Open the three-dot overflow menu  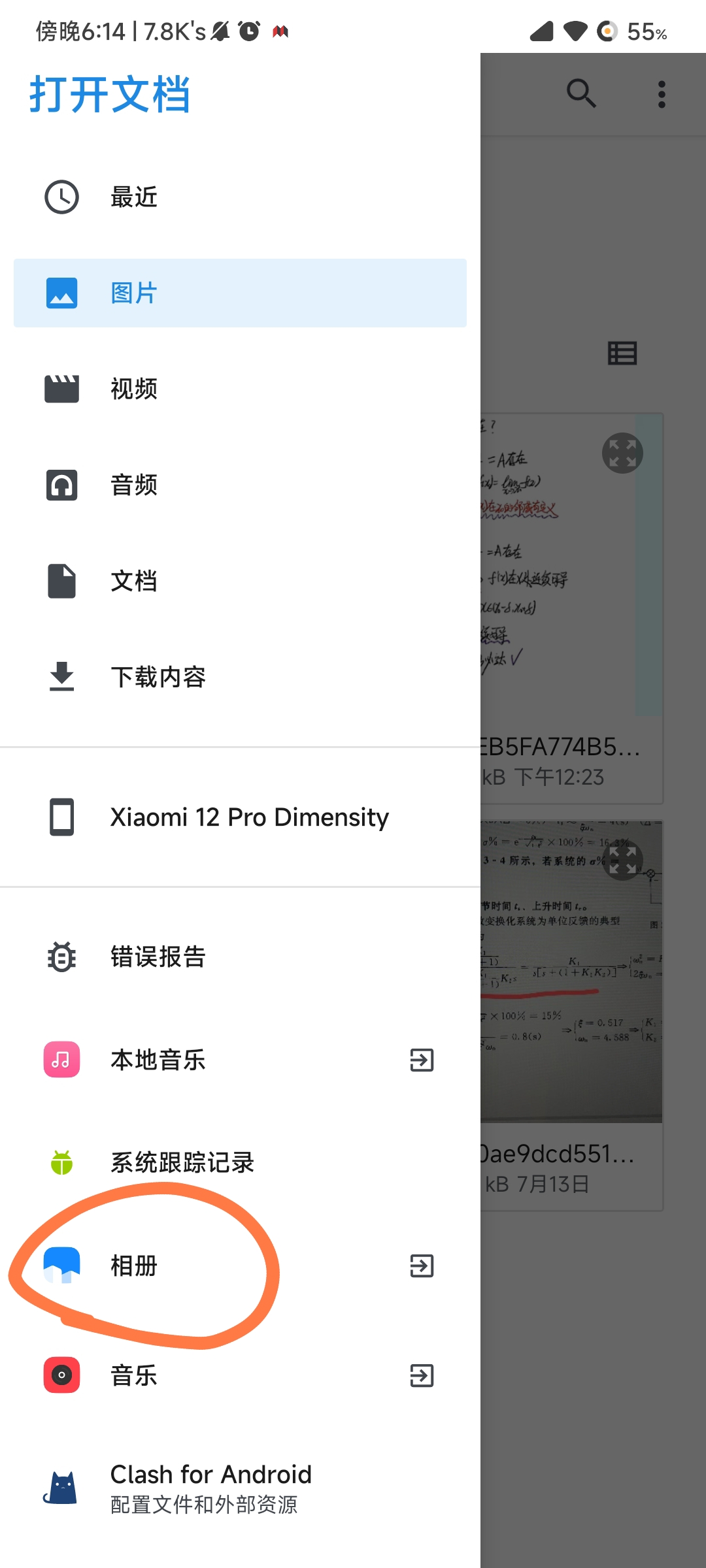coord(662,93)
